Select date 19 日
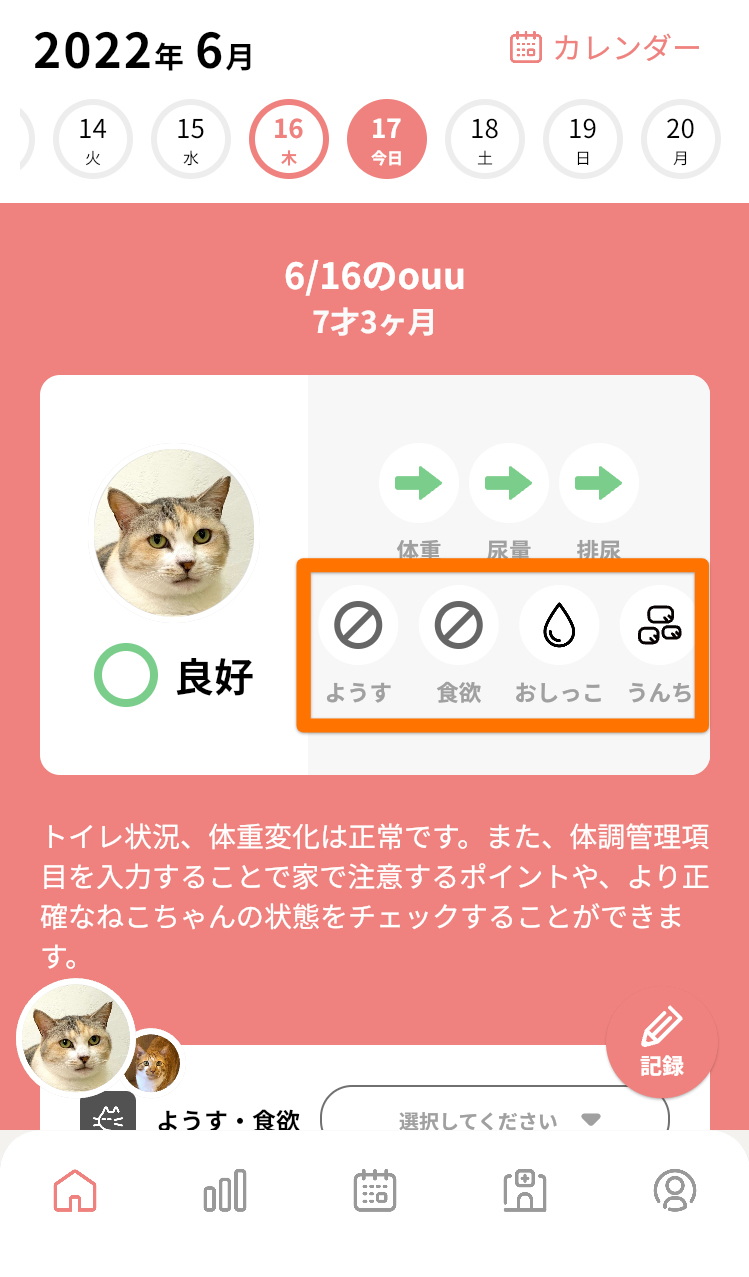 click(583, 140)
